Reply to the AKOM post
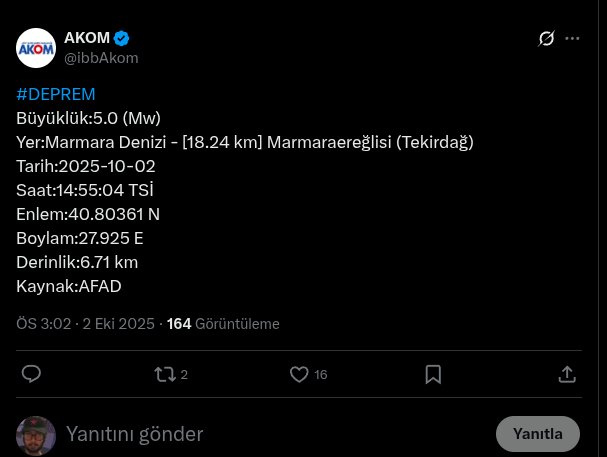This screenshot has width=607, height=457. pos(32,374)
